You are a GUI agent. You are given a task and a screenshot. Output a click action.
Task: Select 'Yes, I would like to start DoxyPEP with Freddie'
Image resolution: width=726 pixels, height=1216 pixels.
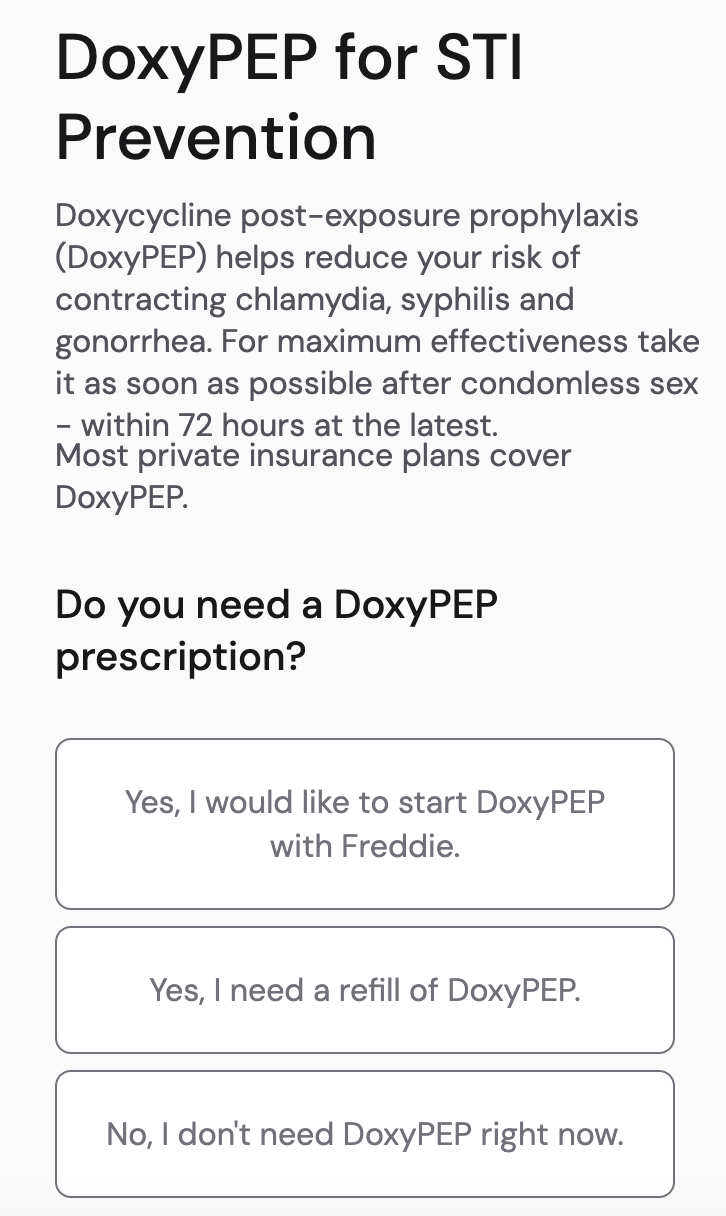coord(365,824)
